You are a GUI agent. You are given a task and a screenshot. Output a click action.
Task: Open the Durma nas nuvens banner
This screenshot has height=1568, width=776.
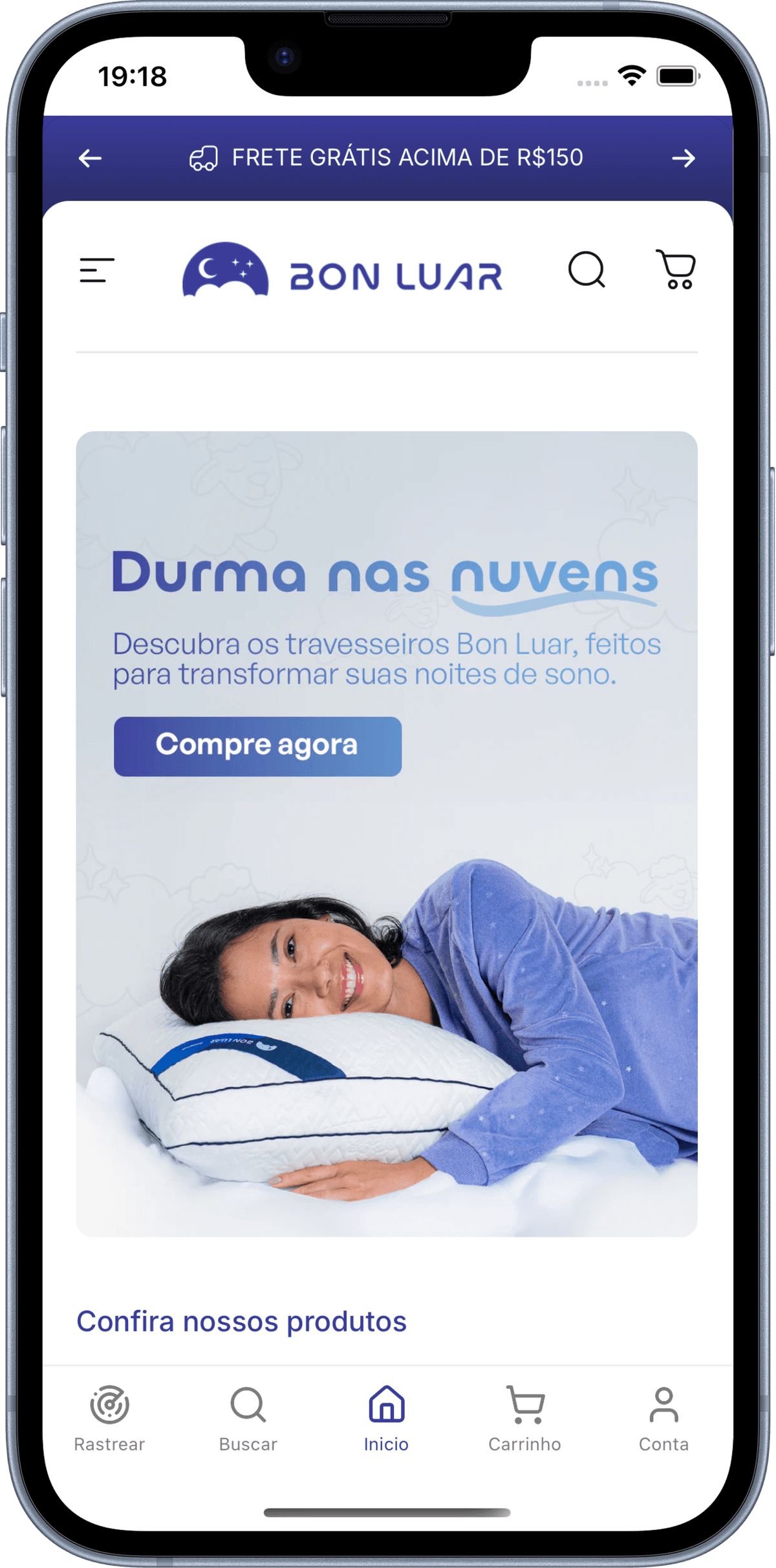(x=387, y=970)
